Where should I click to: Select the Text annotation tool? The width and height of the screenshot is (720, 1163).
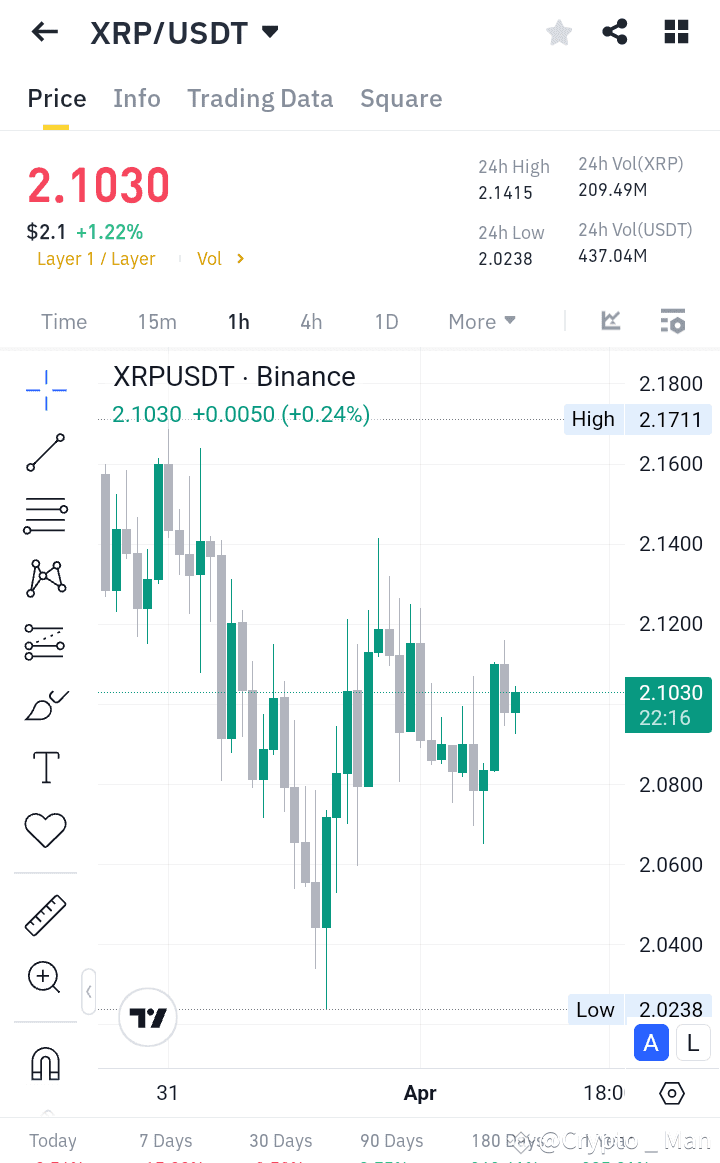[45, 766]
